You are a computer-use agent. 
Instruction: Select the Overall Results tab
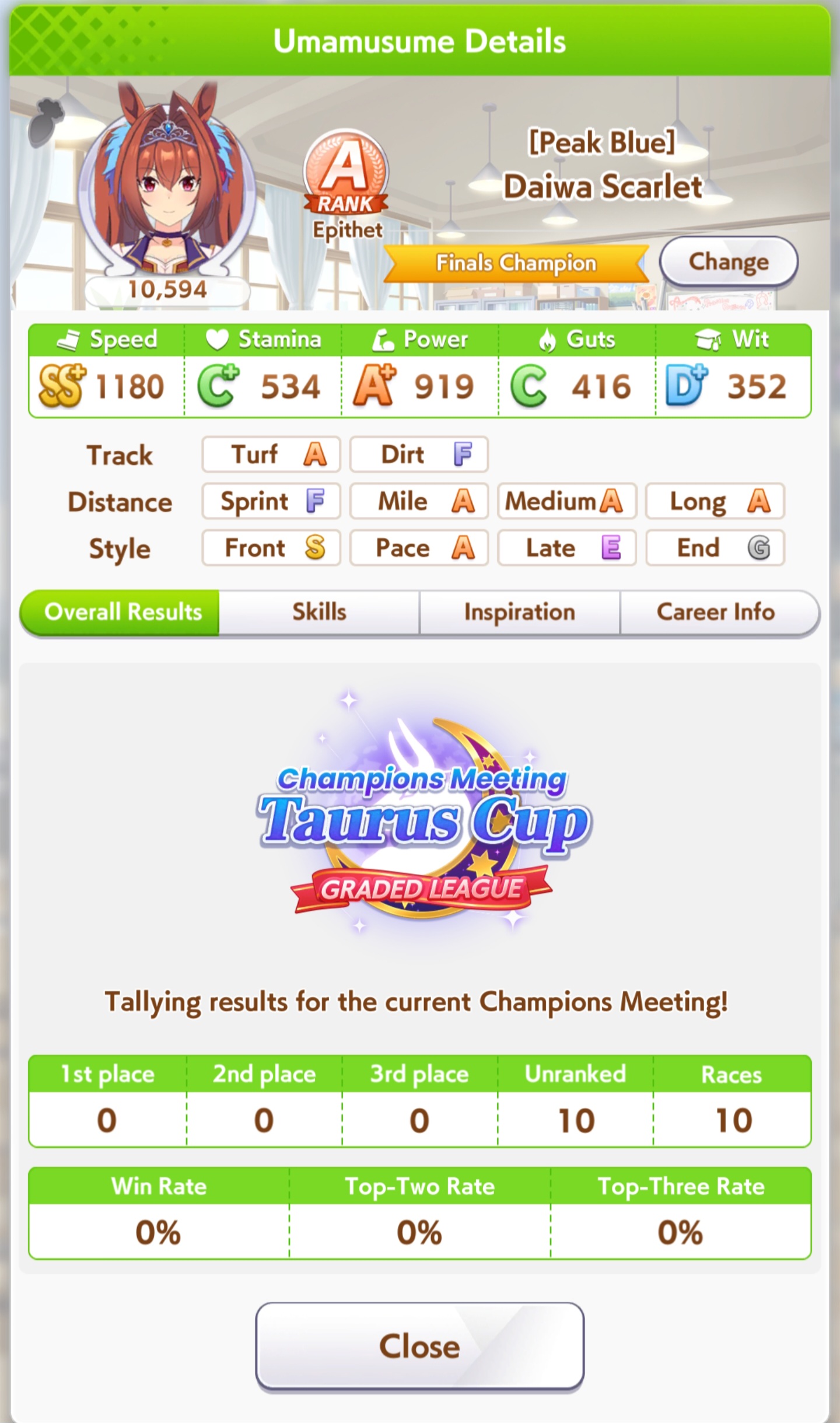tap(123, 612)
